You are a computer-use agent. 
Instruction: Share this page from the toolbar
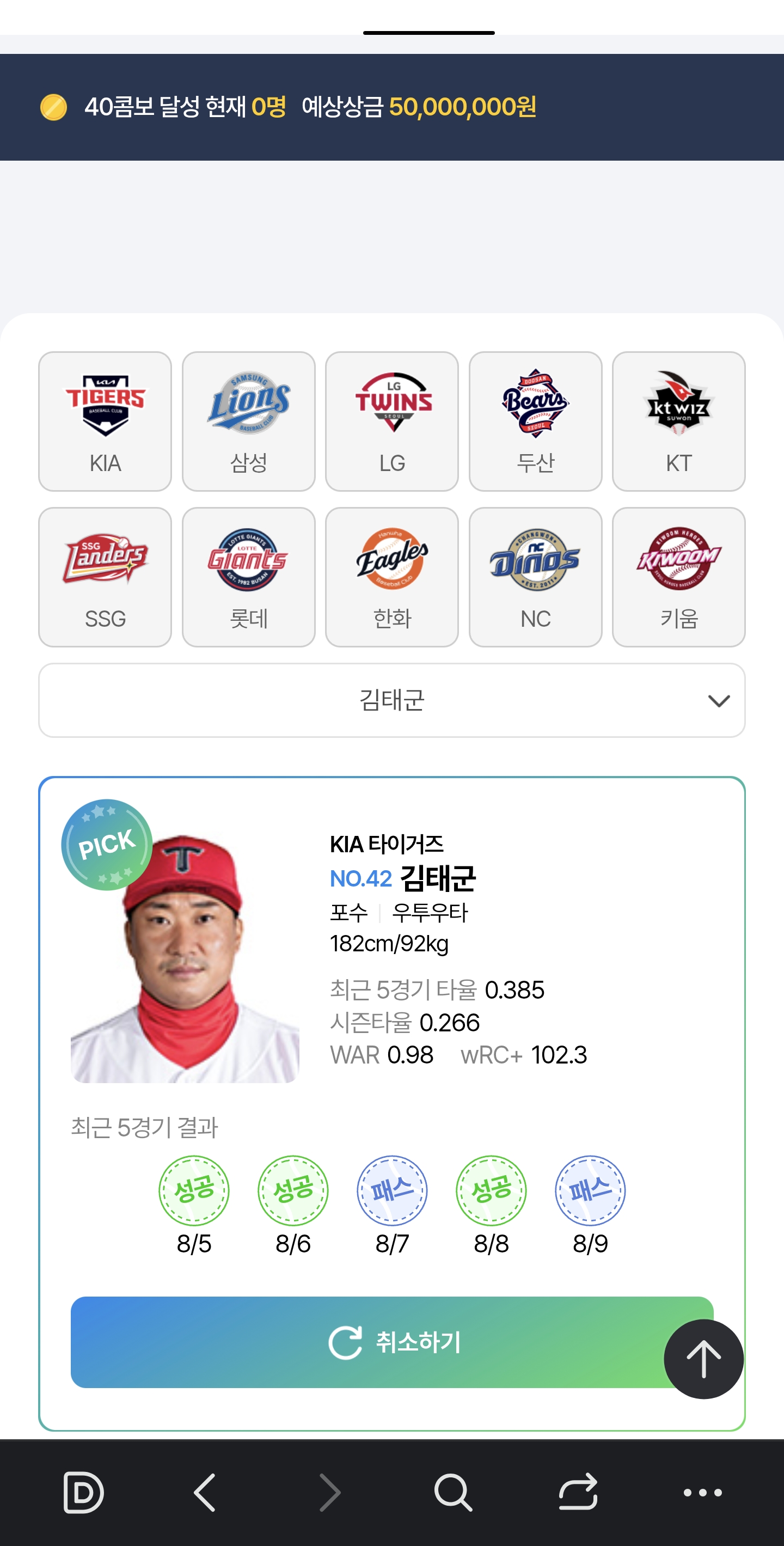578,1492
